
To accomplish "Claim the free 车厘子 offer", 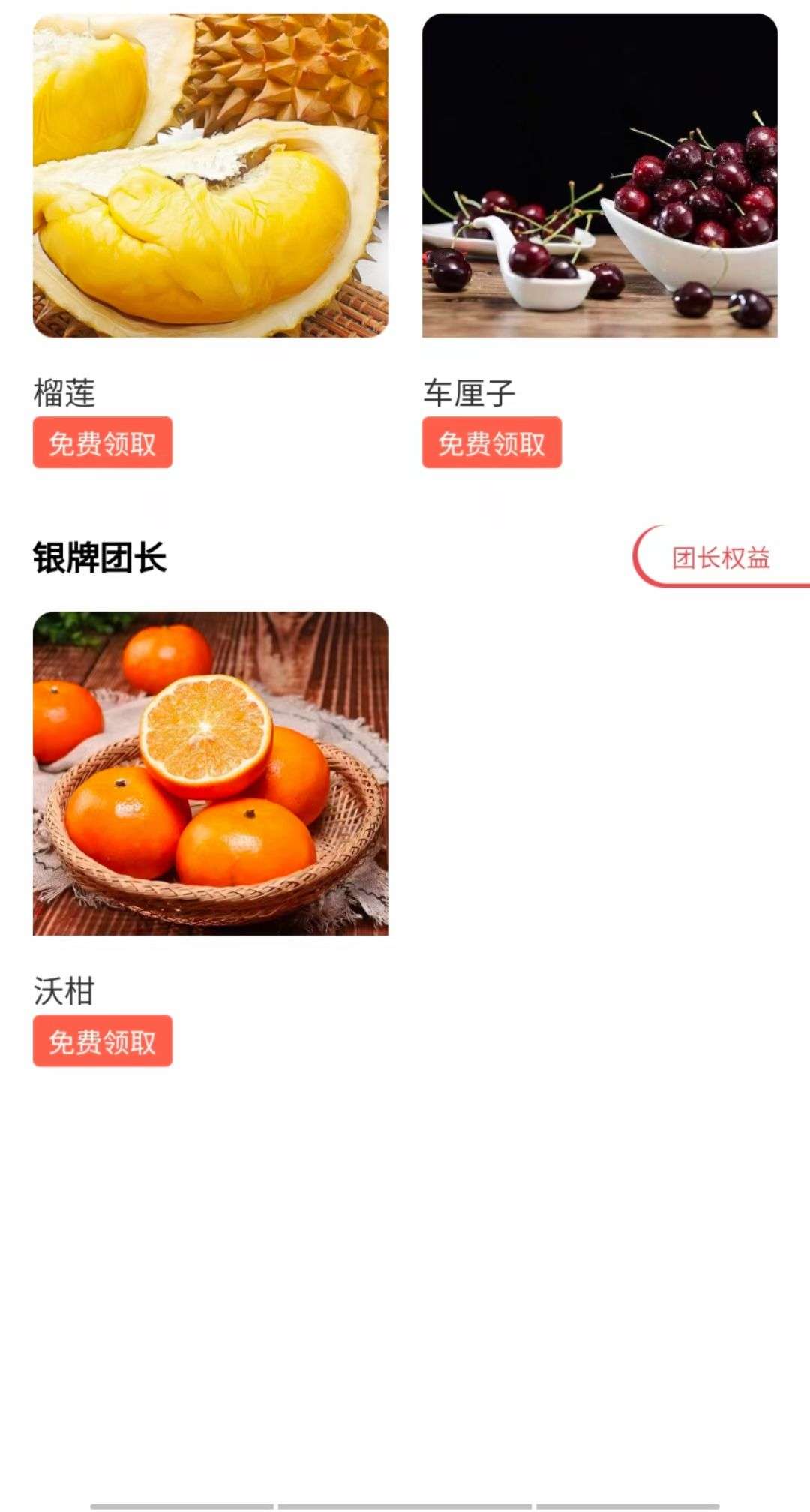I will point(491,443).
